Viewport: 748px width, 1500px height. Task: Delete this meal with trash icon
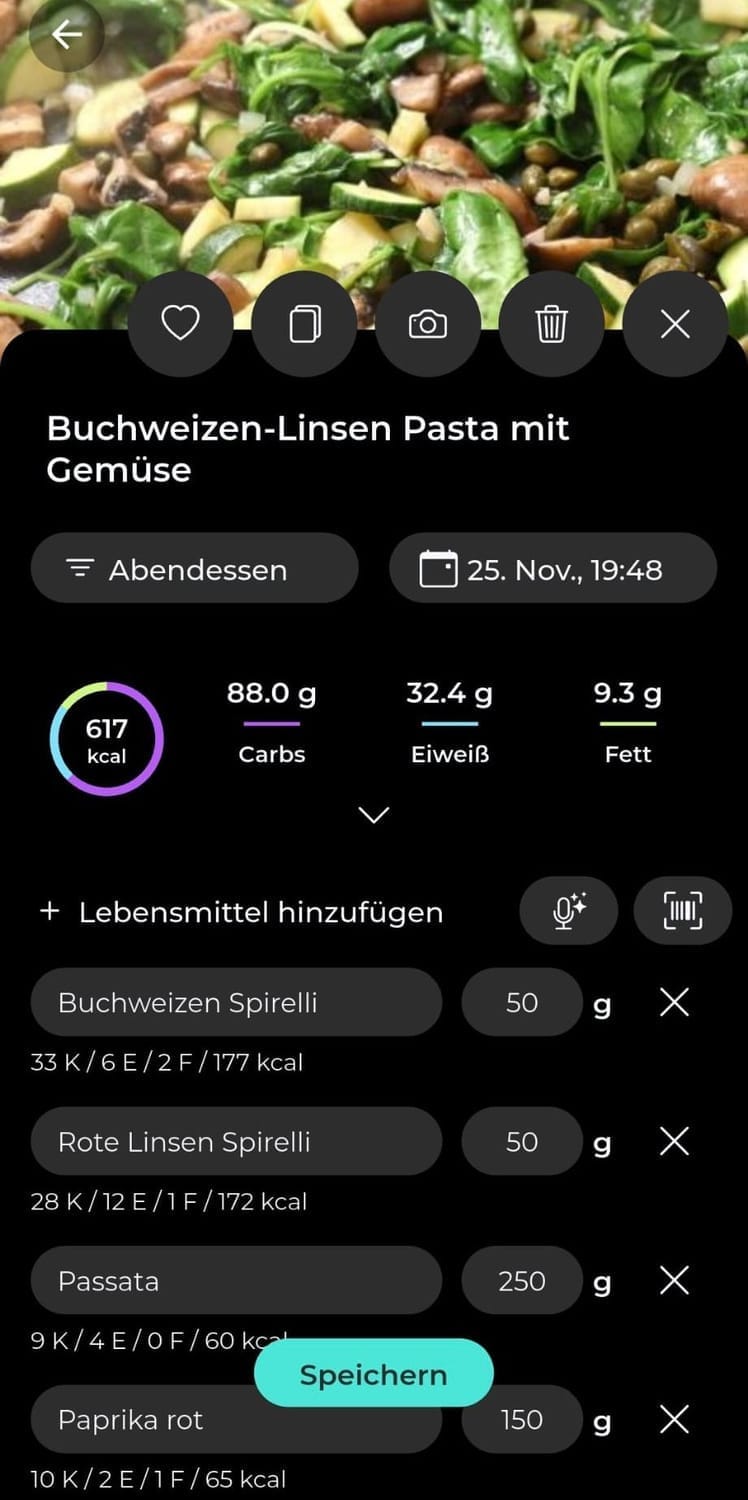pos(551,324)
